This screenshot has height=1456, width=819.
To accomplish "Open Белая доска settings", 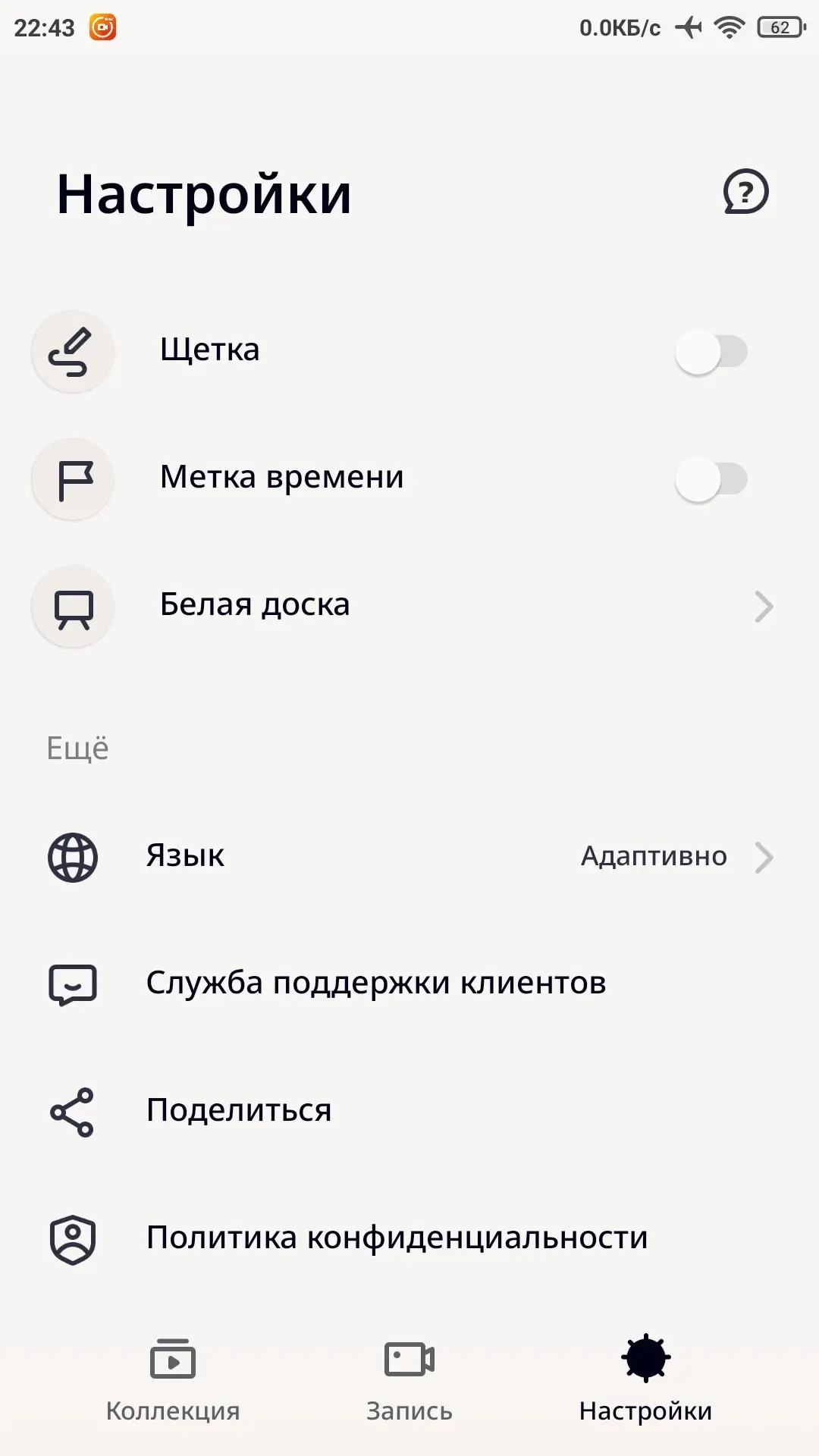I will [x=409, y=606].
